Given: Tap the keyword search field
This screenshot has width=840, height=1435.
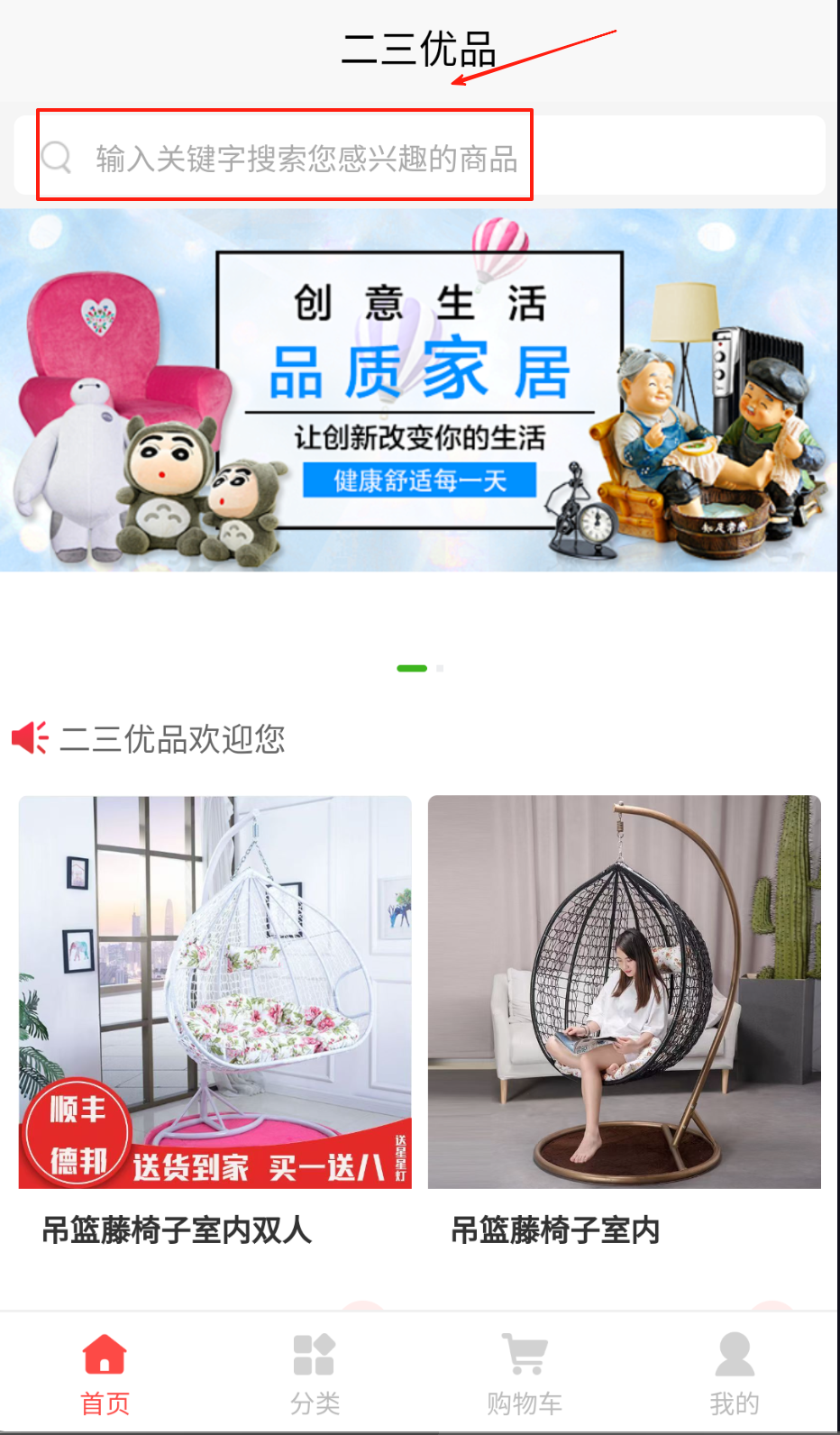Looking at the screenshot, I should click(419, 158).
